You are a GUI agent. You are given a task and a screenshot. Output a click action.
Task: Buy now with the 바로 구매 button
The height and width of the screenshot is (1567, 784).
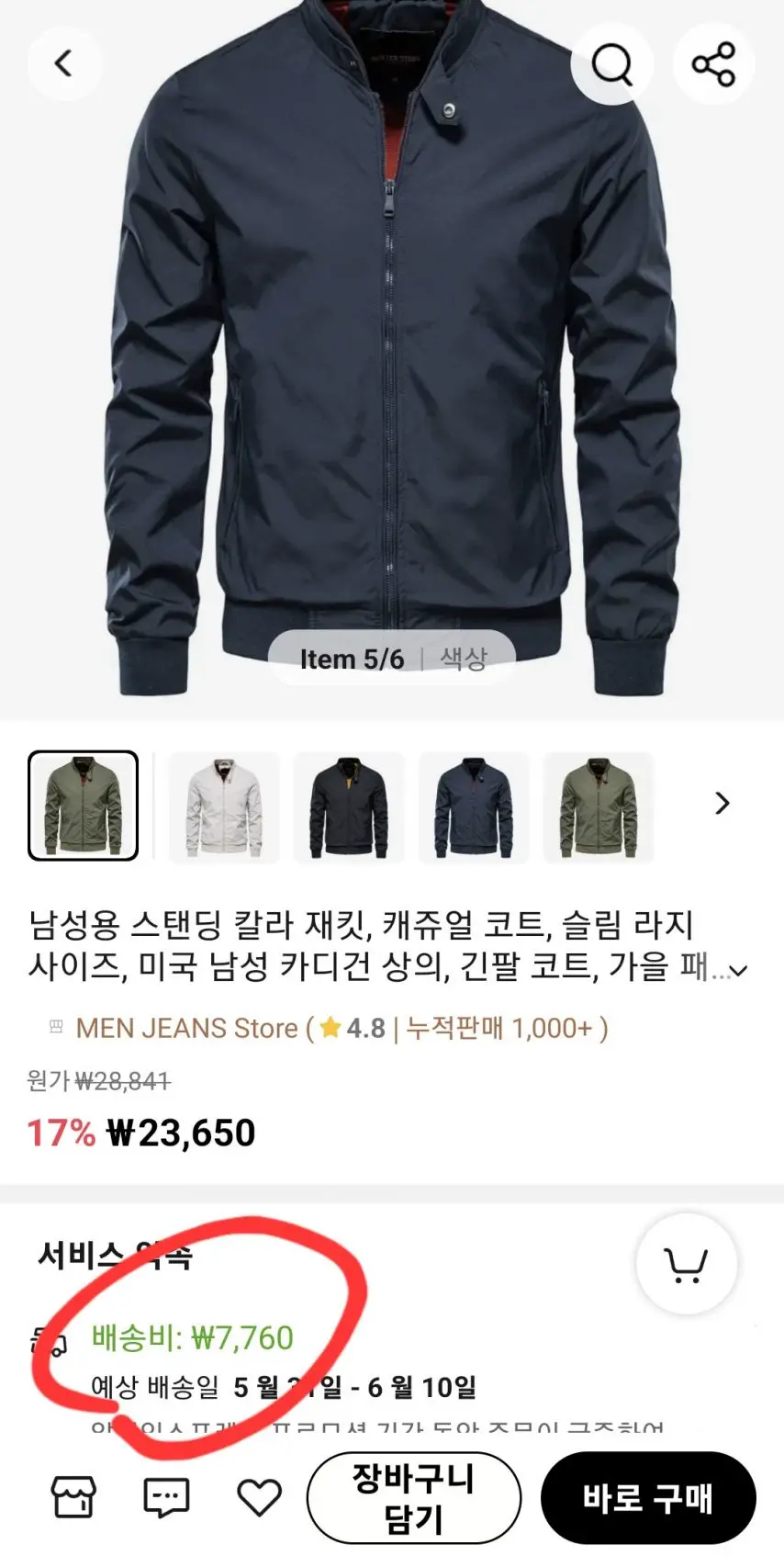(x=647, y=1498)
